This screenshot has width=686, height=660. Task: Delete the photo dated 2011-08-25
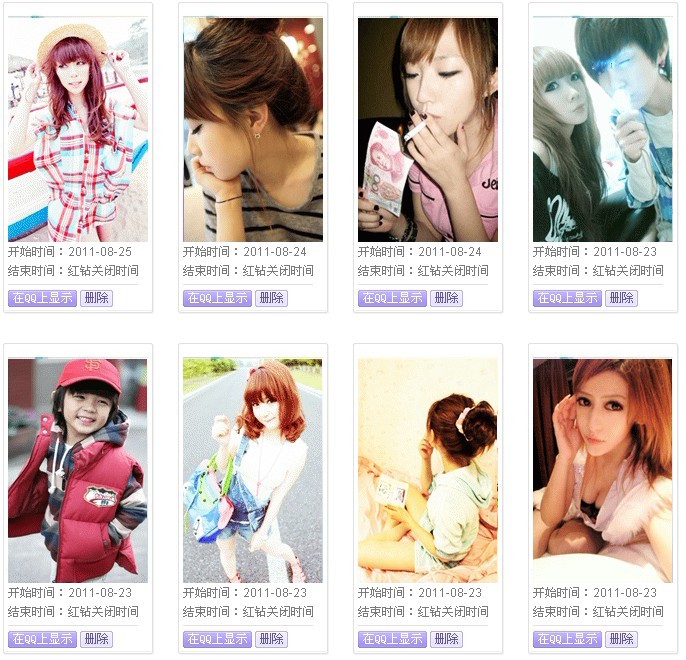pyautogui.click(x=97, y=298)
